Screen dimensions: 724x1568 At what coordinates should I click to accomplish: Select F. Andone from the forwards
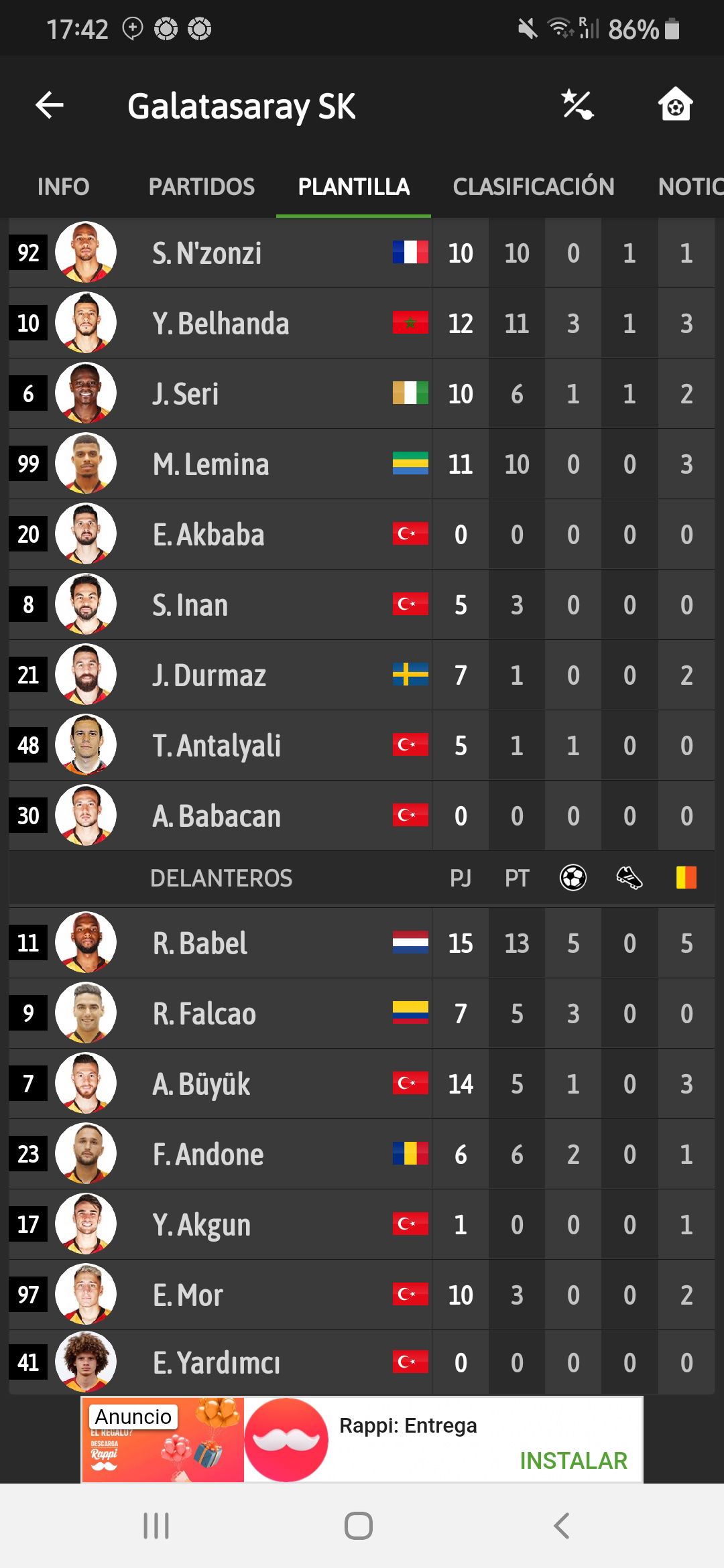coord(362,1154)
